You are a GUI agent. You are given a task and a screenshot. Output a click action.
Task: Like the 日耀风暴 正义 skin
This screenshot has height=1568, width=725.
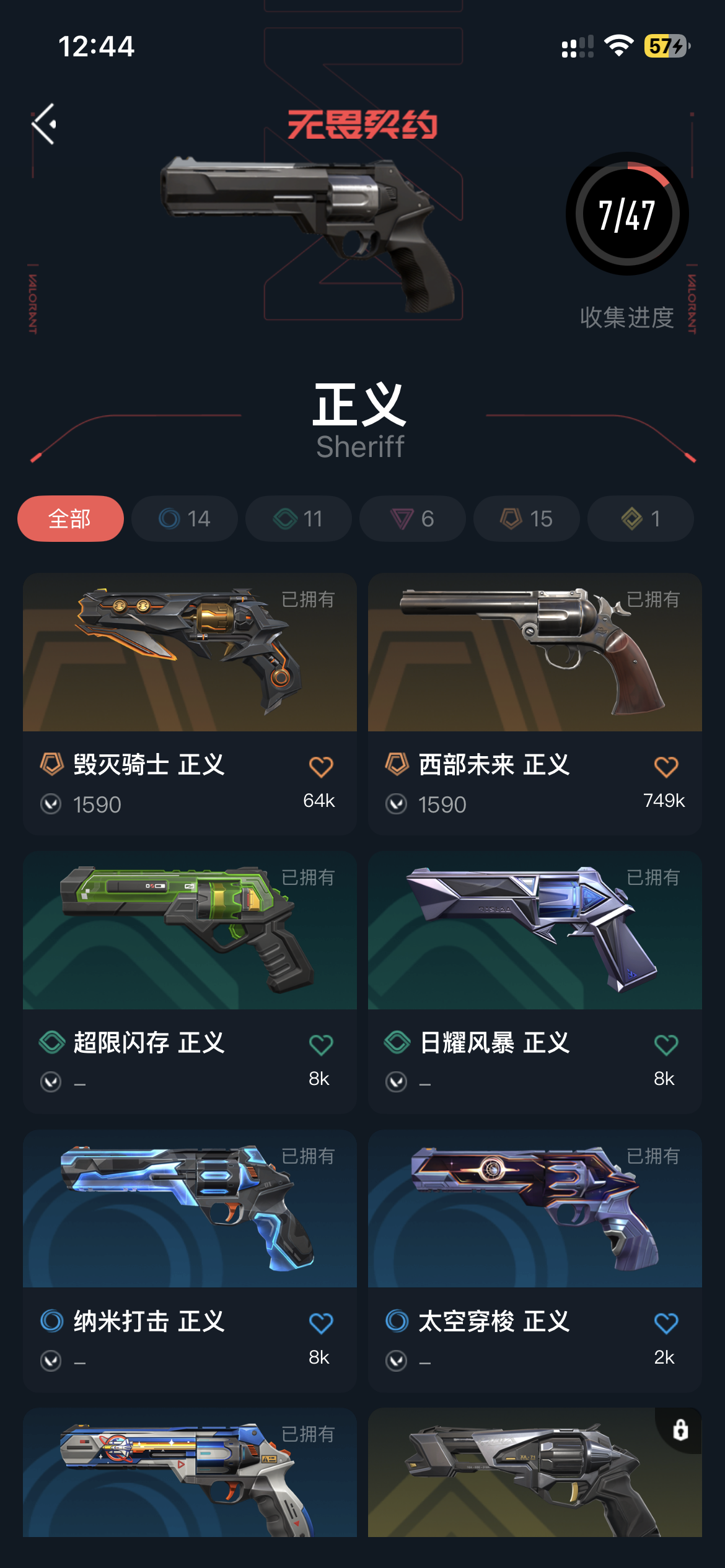tap(666, 1045)
